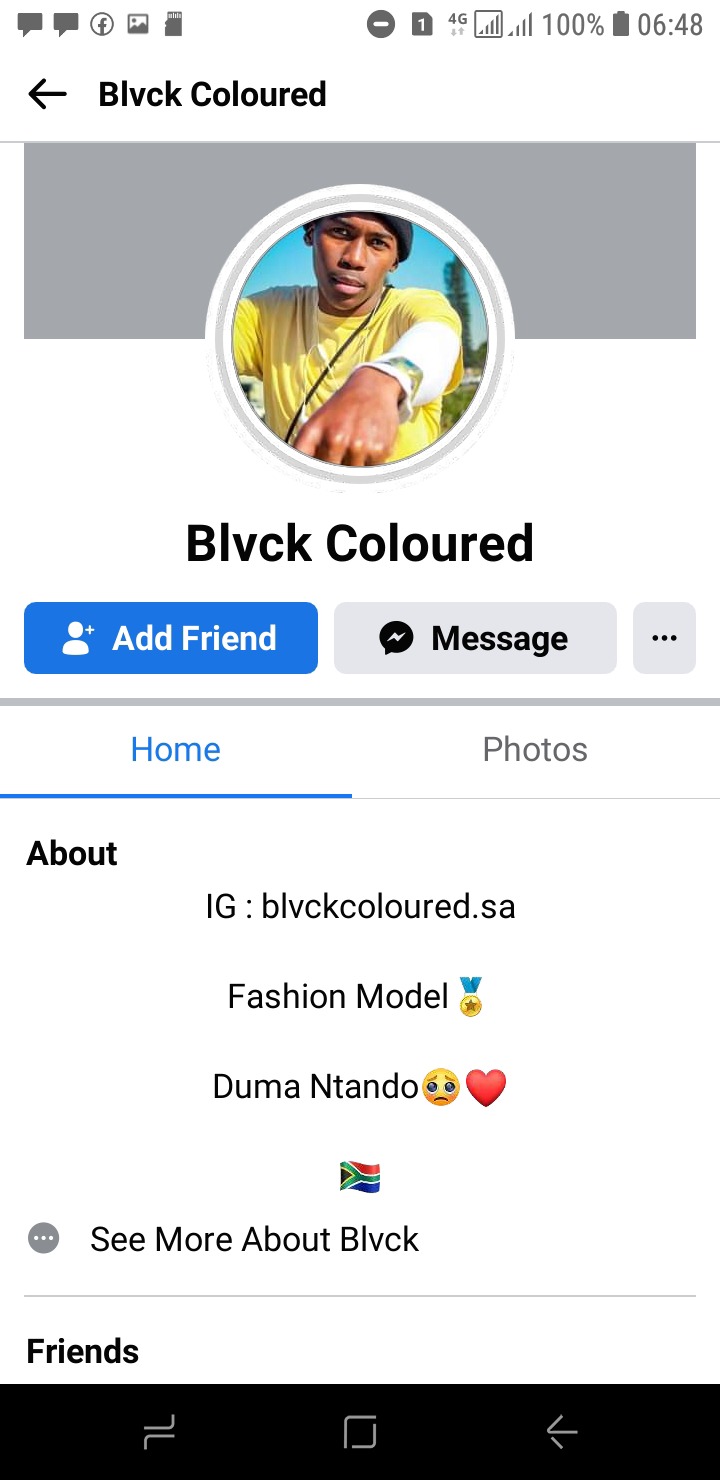Message Blvck Coloured via Messenger
The image size is (720, 1480).
(475, 638)
